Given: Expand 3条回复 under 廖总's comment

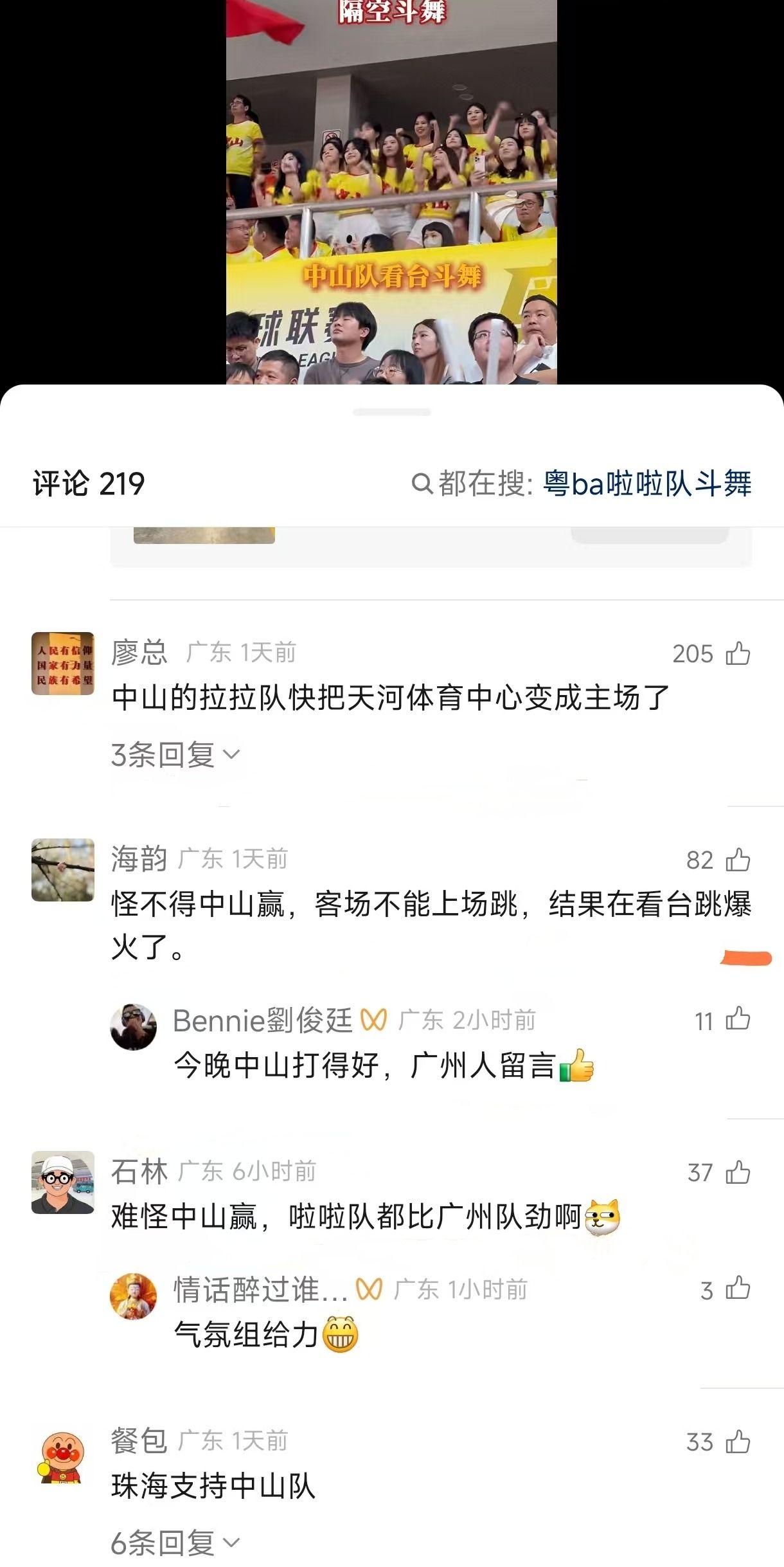Looking at the screenshot, I should coord(175,754).
